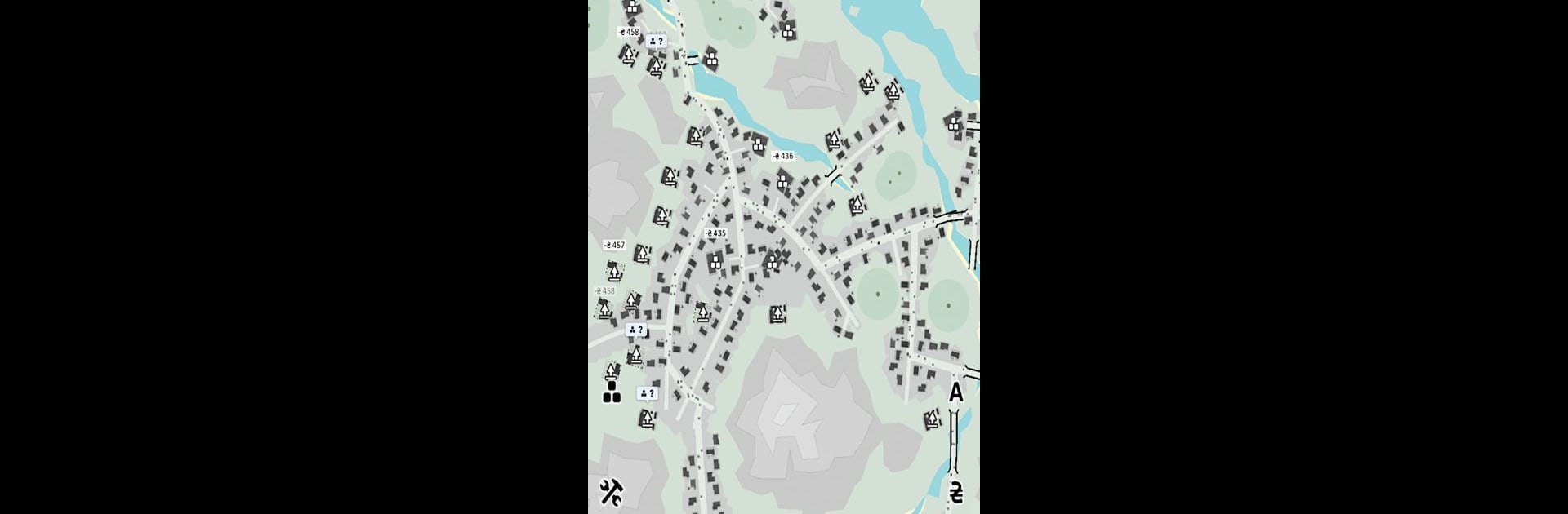
Task: Open the money ₴ finance panel
Action: click(955, 493)
